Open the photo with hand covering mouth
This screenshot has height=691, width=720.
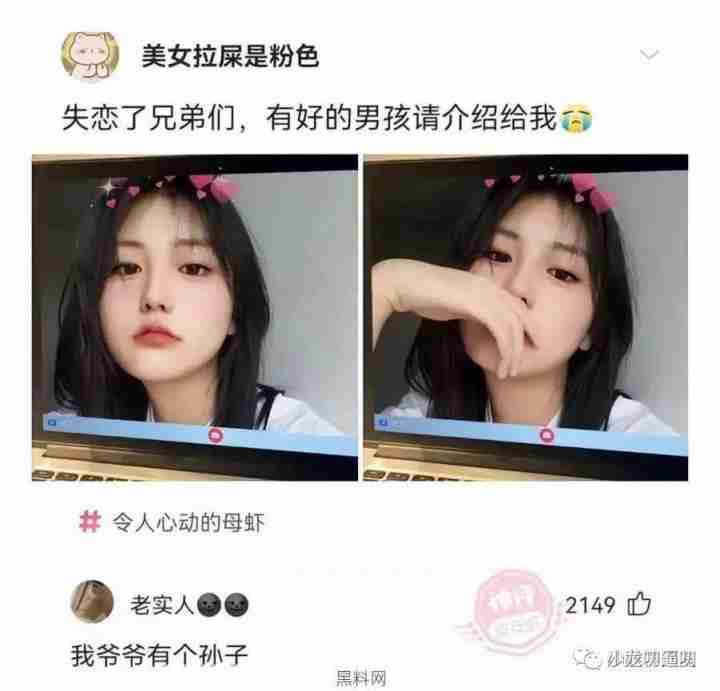click(x=525, y=317)
